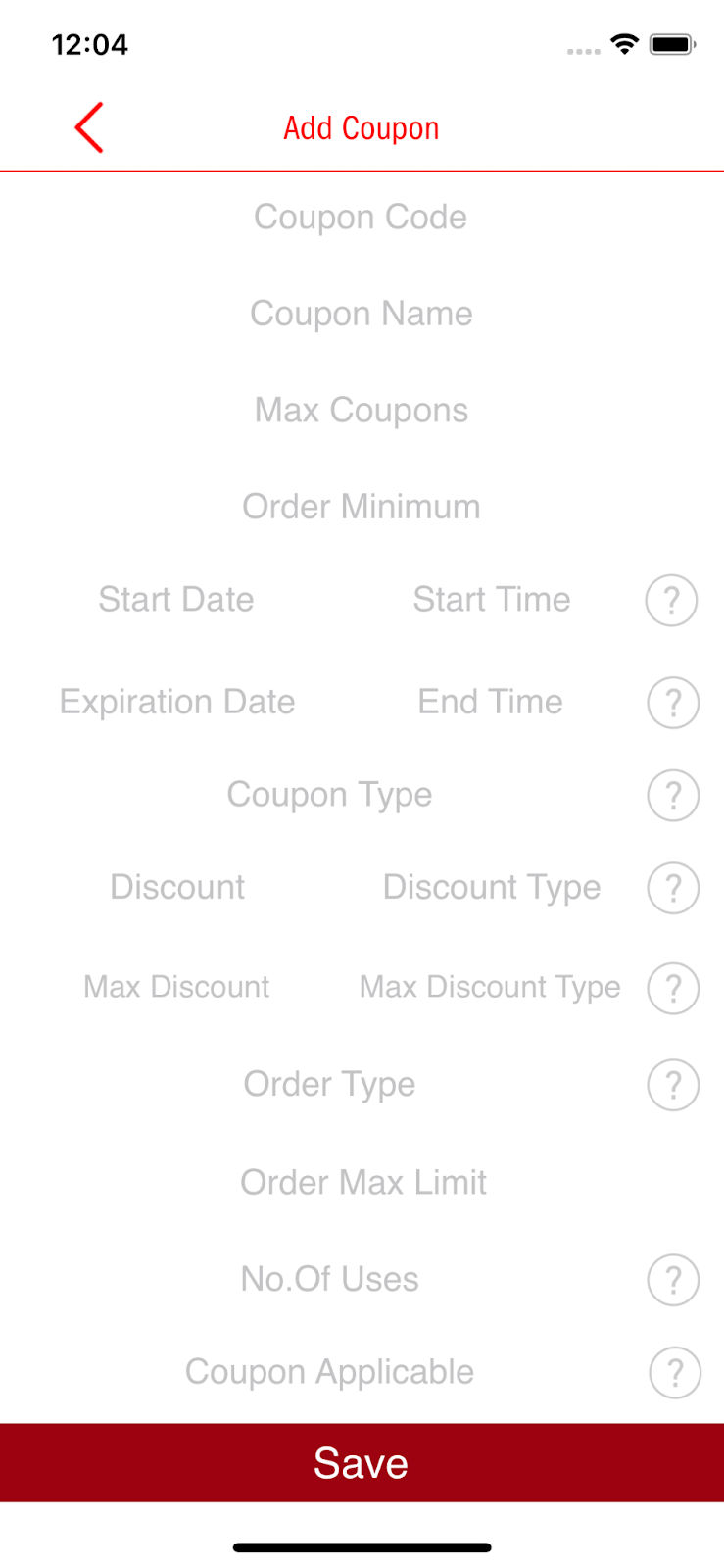Open the Start Time picker
This screenshot has width=724, height=1568.
click(491, 600)
